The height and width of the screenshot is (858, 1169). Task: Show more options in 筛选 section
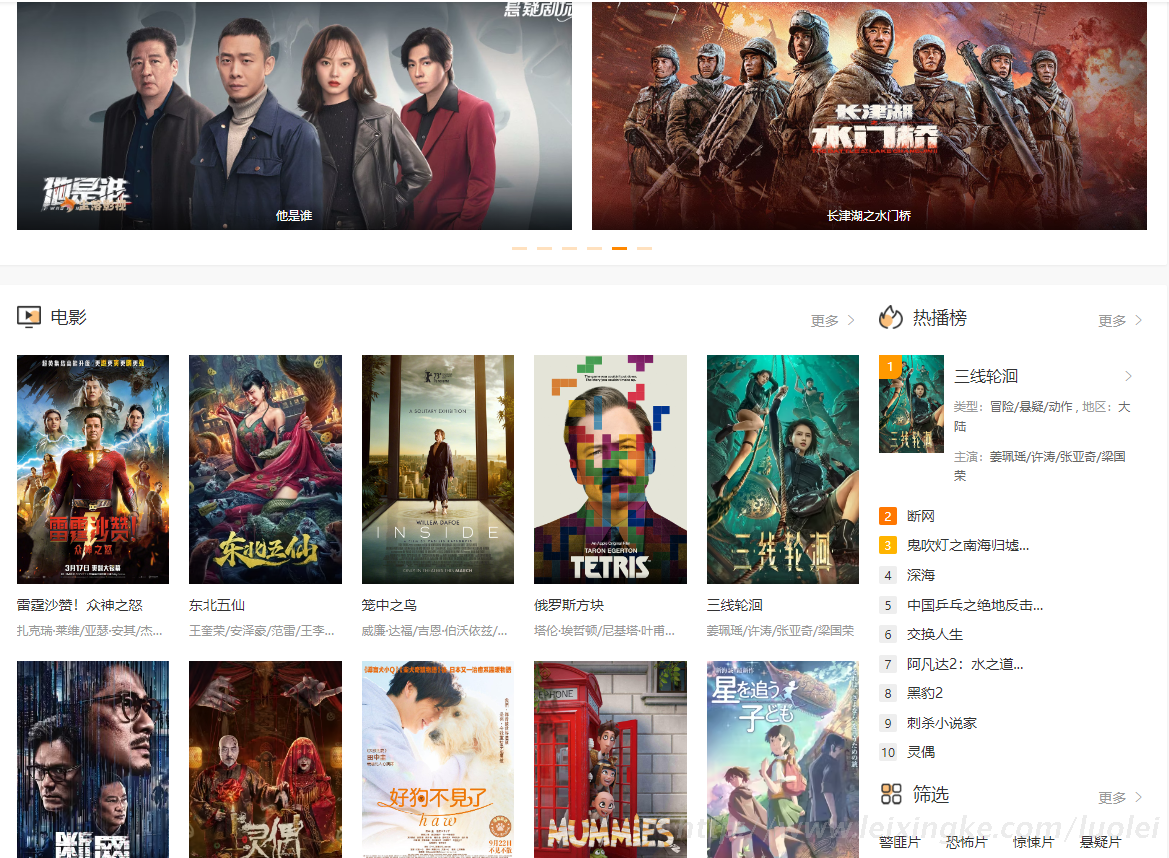point(1119,797)
